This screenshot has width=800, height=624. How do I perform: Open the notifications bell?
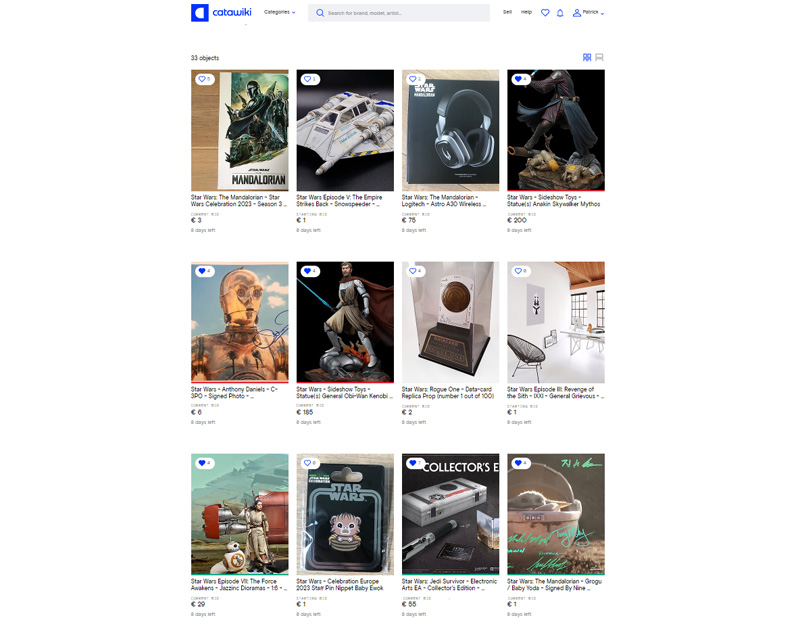coord(560,13)
